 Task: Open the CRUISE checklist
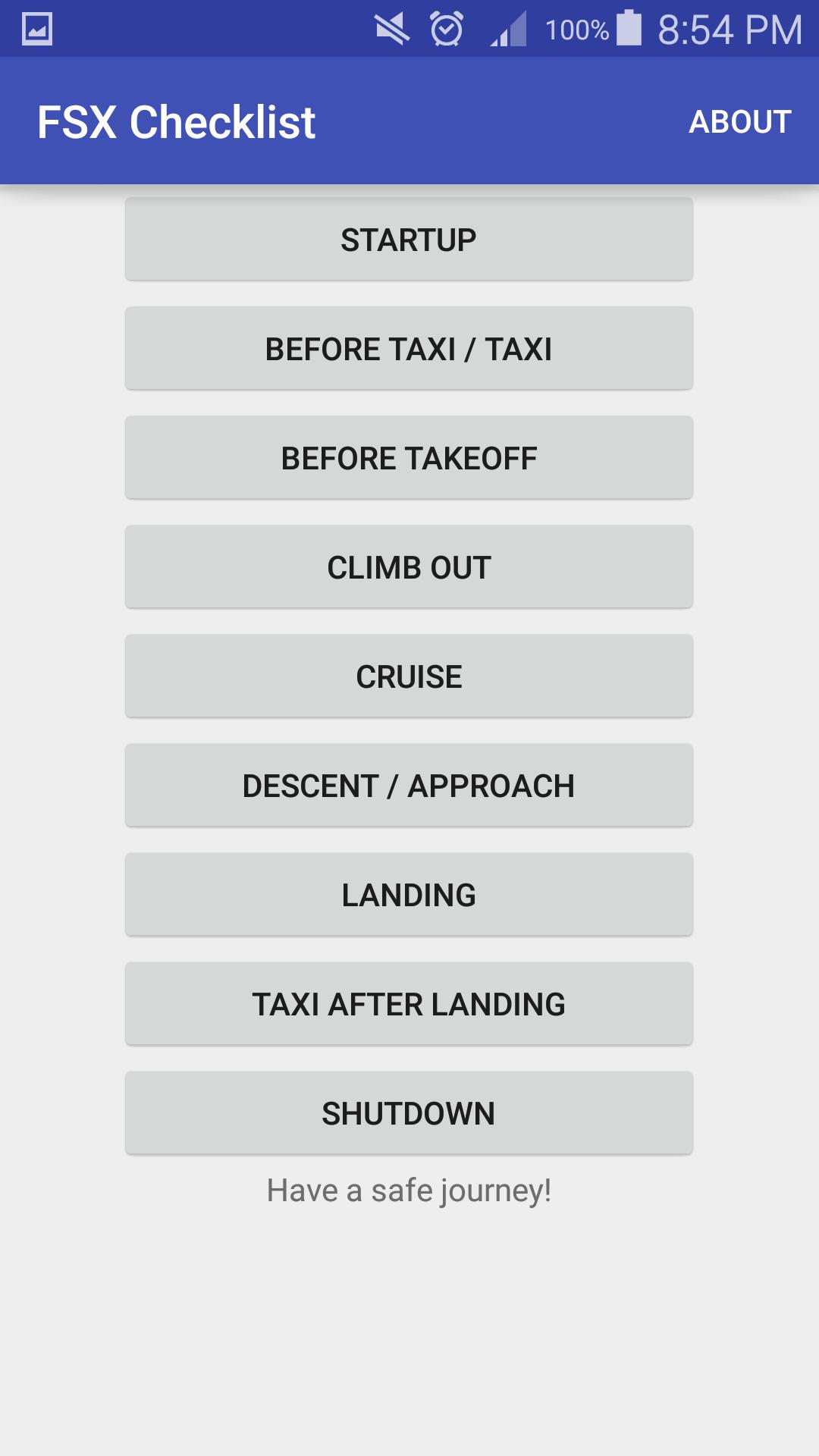(408, 676)
